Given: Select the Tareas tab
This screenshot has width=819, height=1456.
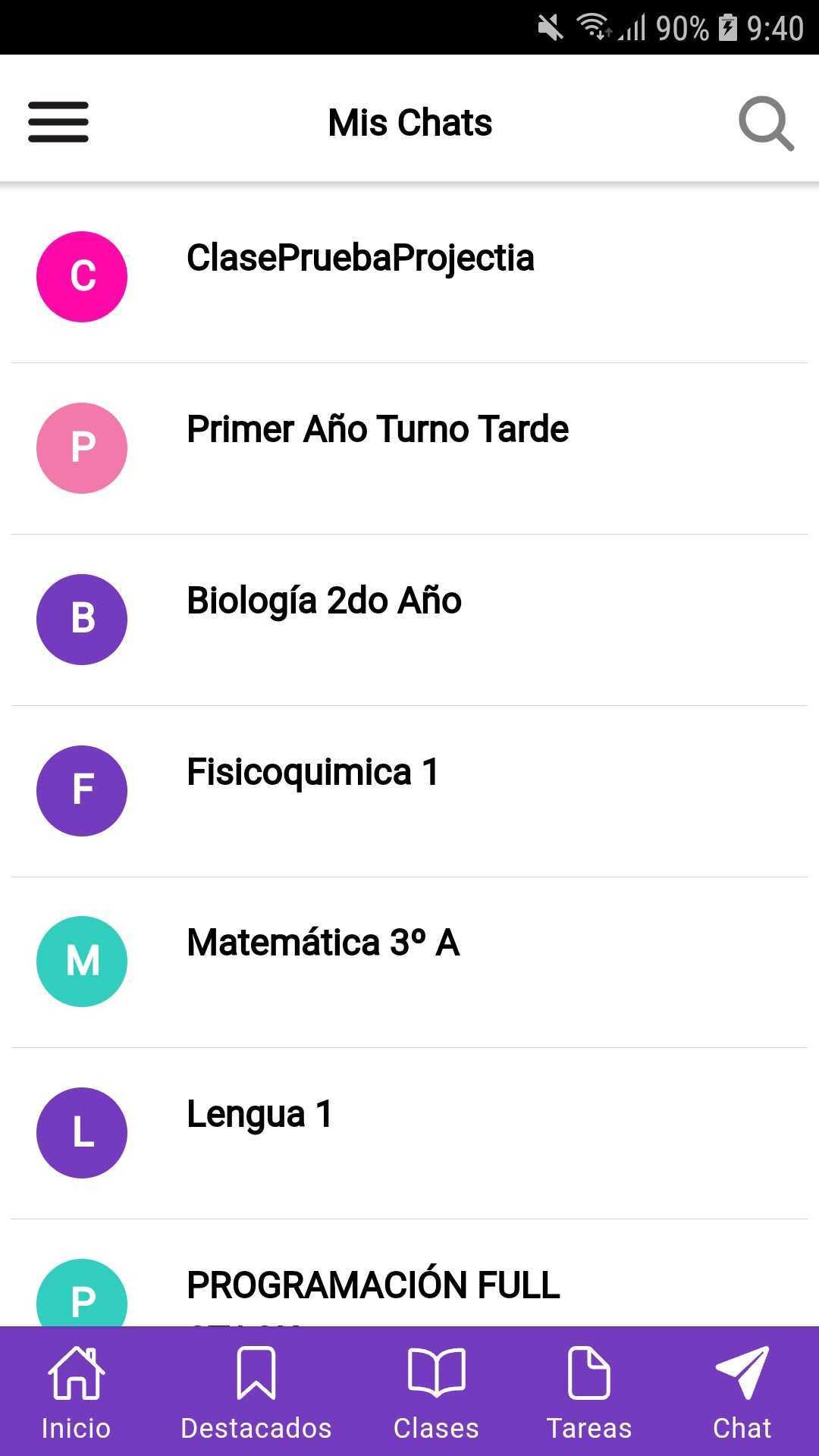Looking at the screenshot, I should [x=589, y=1392].
